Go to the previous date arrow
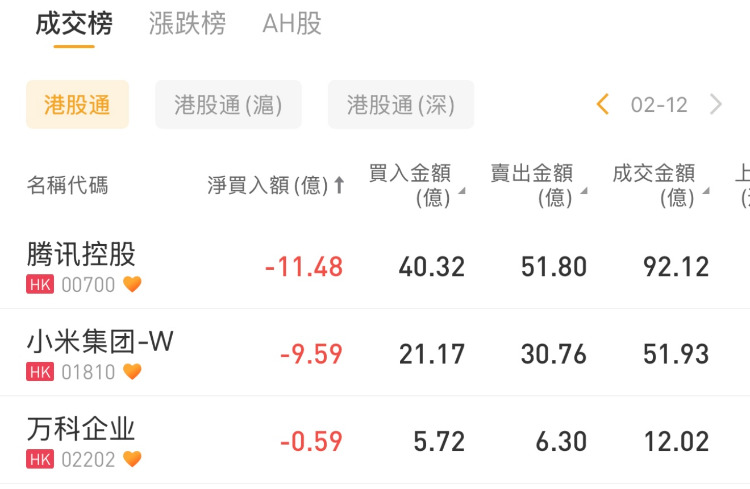The height and width of the screenshot is (489, 750). [x=602, y=104]
